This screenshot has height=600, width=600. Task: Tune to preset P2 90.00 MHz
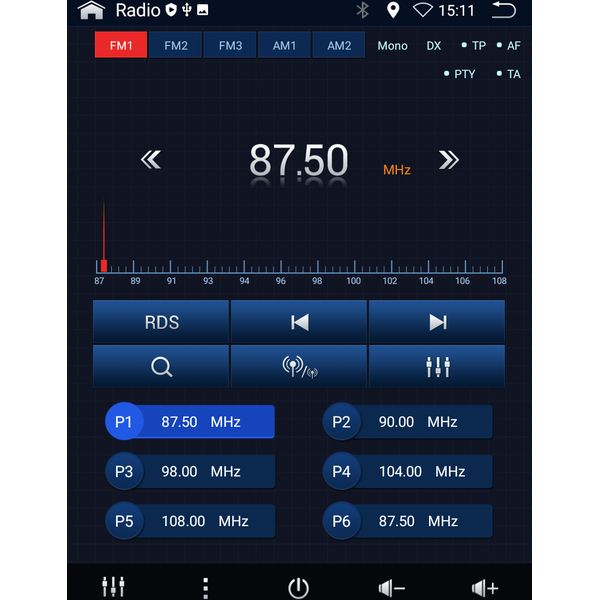[x=408, y=422]
